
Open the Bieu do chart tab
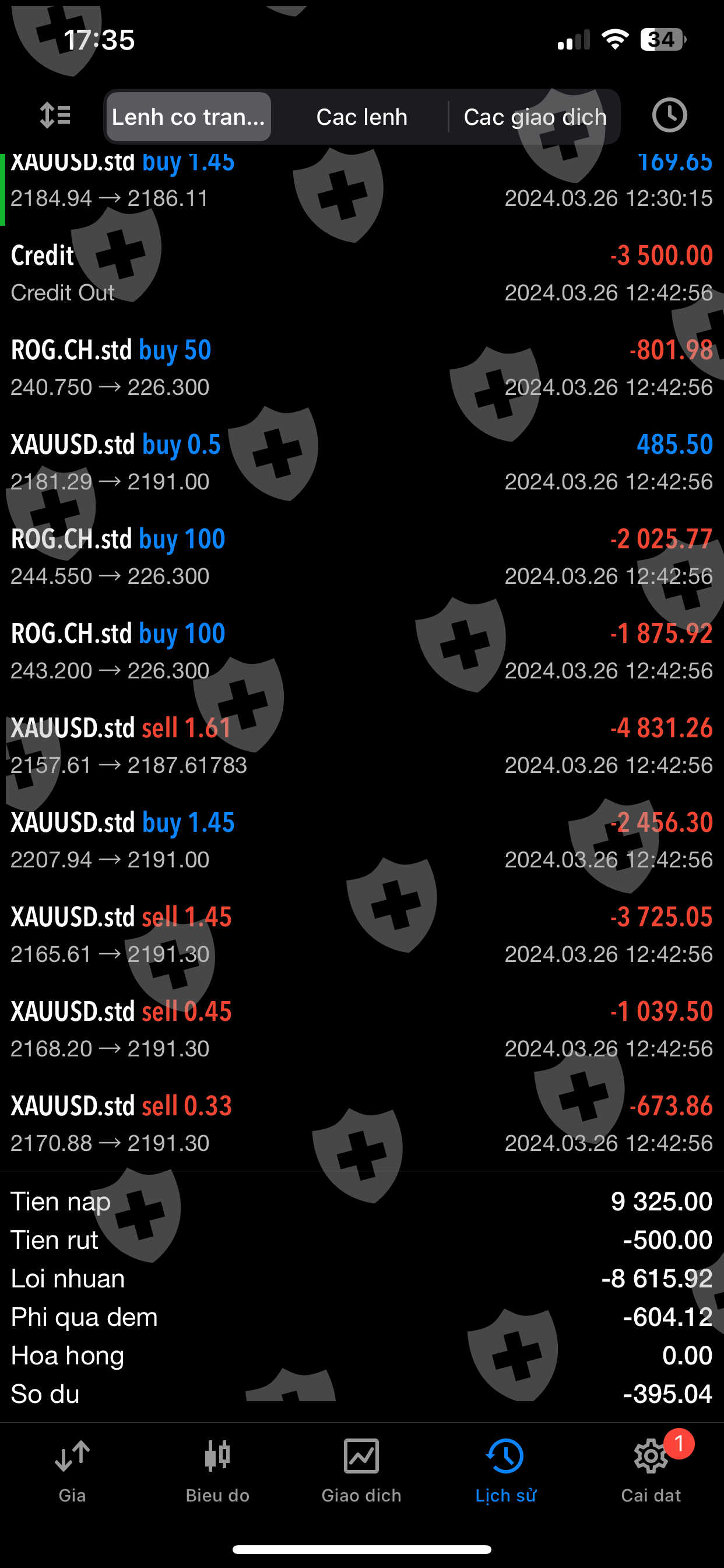click(x=217, y=1471)
